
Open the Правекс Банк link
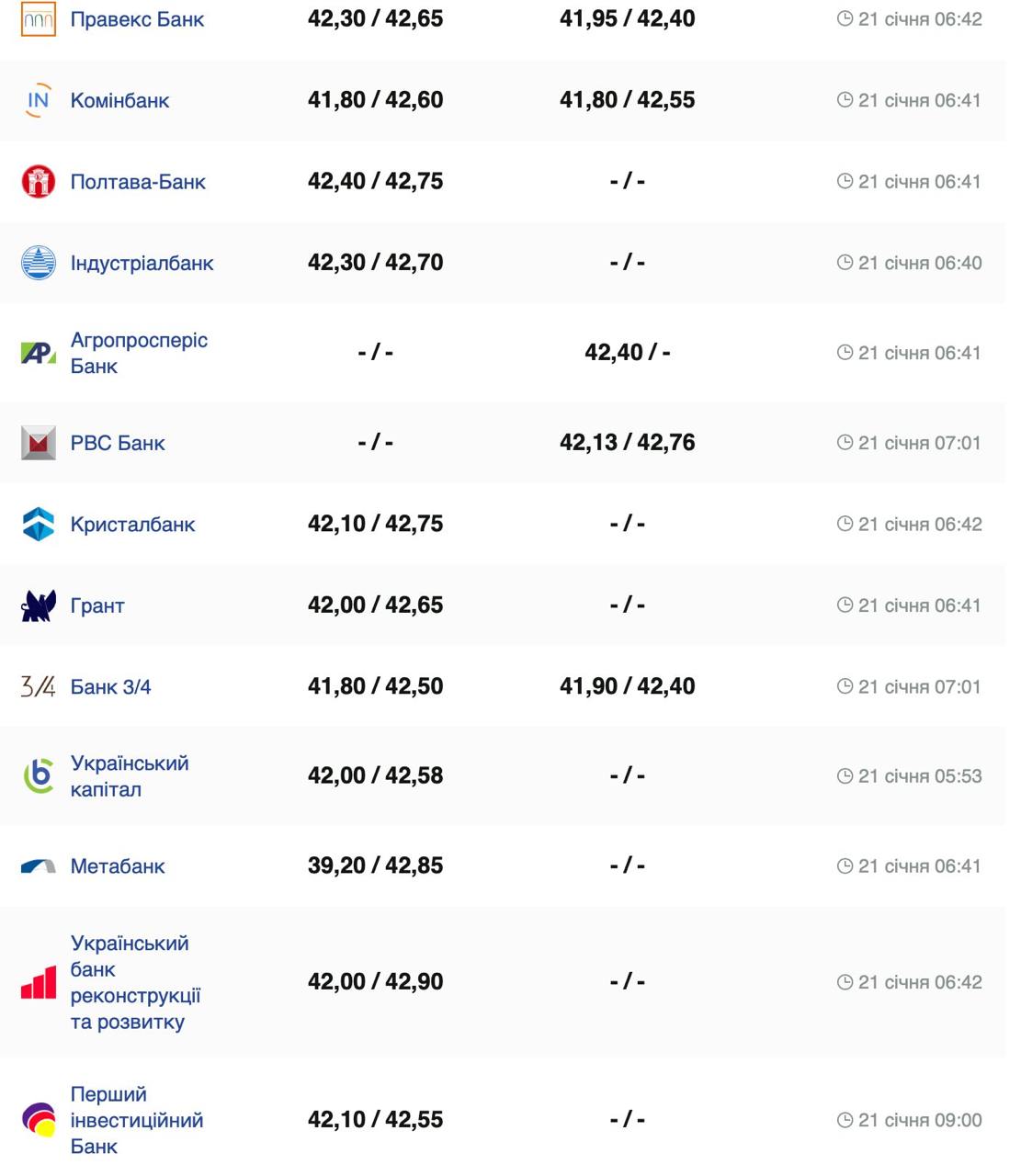pyautogui.click(x=137, y=19)
